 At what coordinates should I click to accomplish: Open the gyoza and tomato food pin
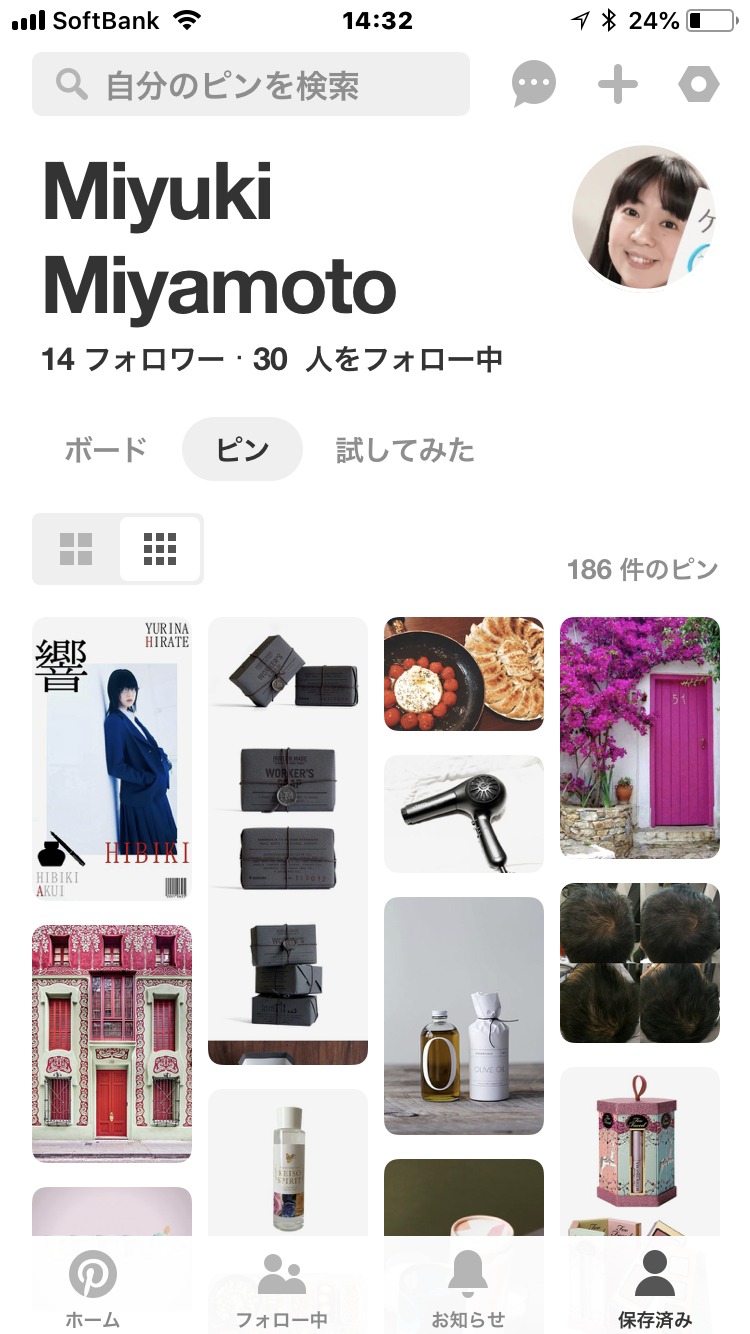click(x=464, y=673)
